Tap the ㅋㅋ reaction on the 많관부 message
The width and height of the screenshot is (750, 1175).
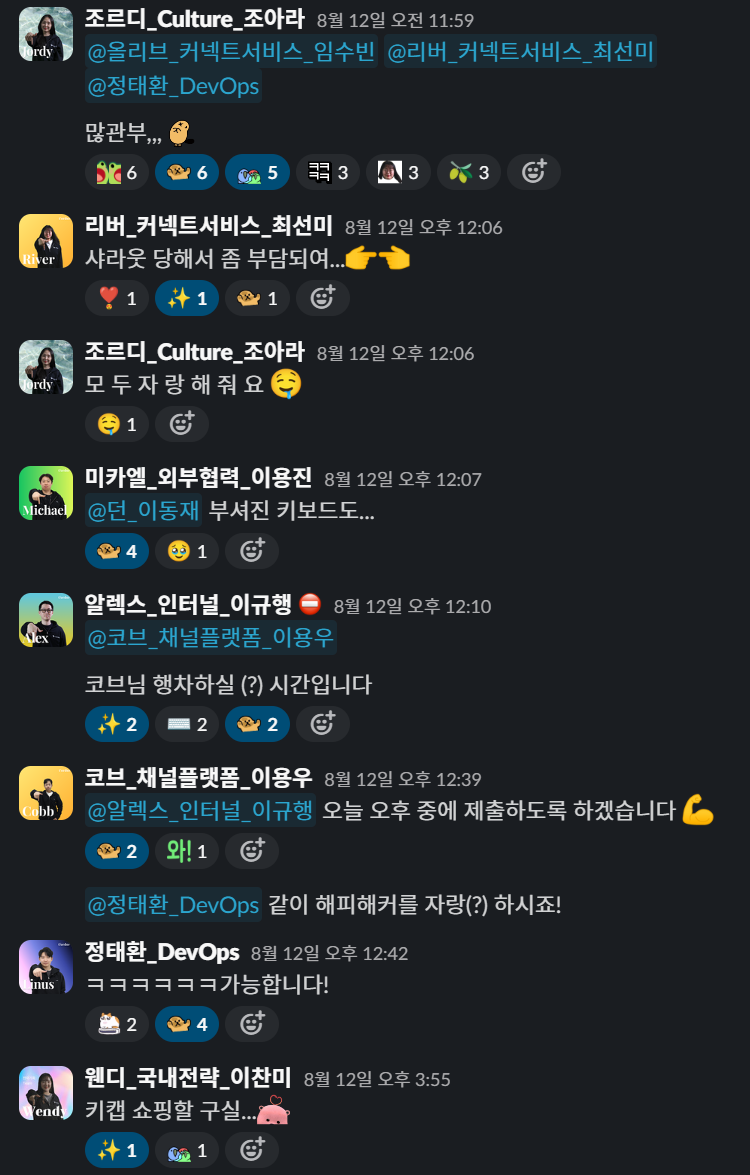click(x=328, y=173)
